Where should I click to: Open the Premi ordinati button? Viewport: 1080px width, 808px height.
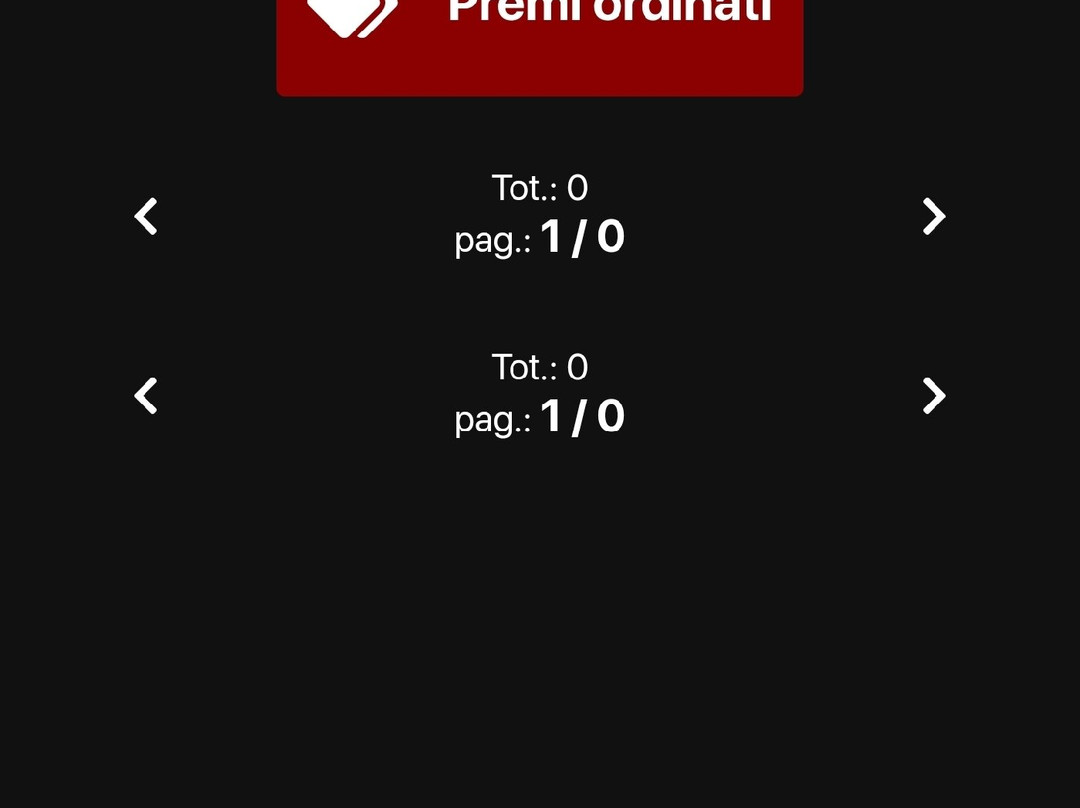point(539,40)
